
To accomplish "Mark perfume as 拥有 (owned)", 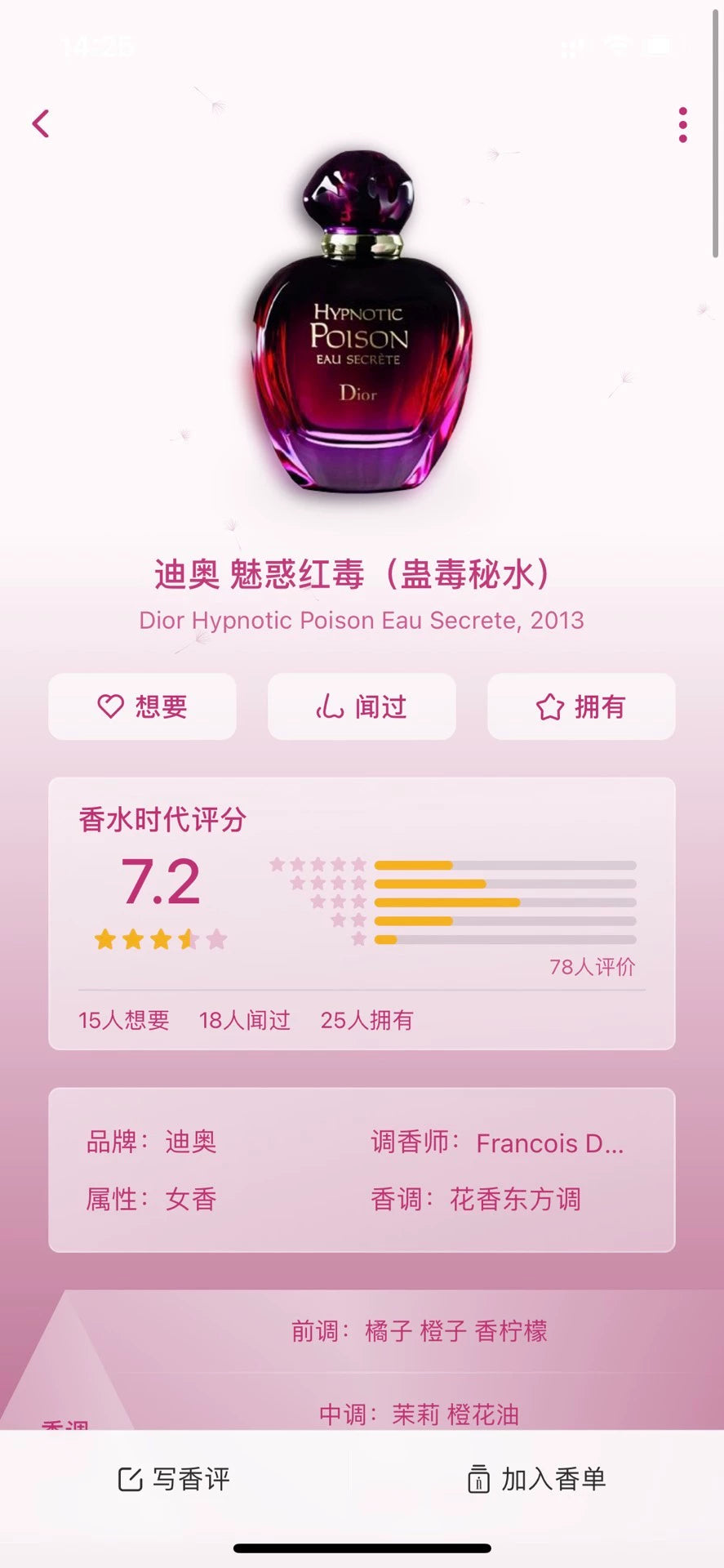I will pos(581,706).
